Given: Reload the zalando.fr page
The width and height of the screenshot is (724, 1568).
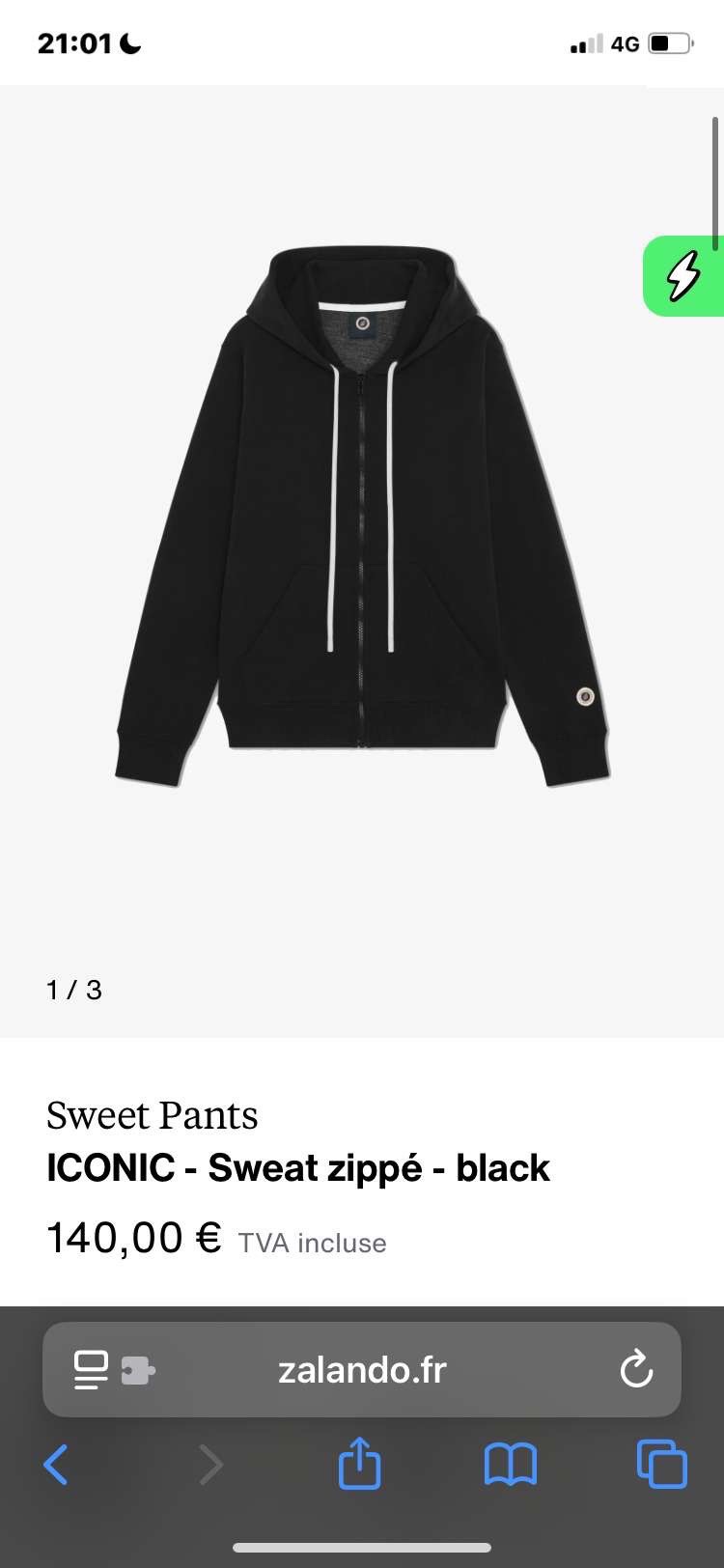Looking at the screenshot, I should 636,1369.
